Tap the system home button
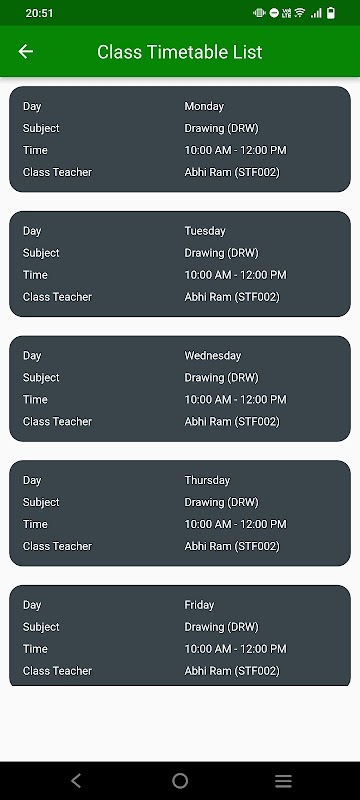 point(180,781)
